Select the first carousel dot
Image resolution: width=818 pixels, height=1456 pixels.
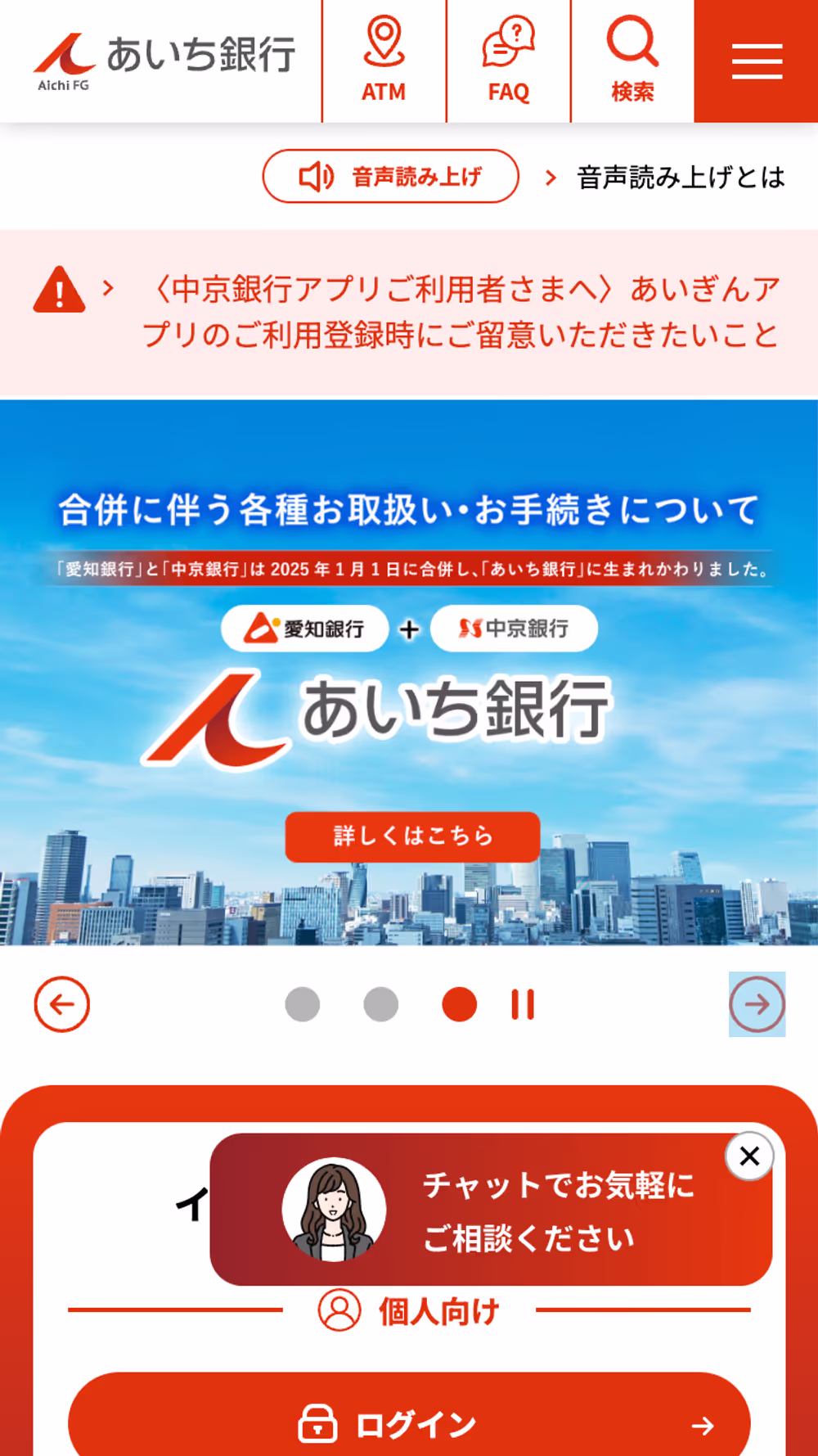tap(303, 1004)
